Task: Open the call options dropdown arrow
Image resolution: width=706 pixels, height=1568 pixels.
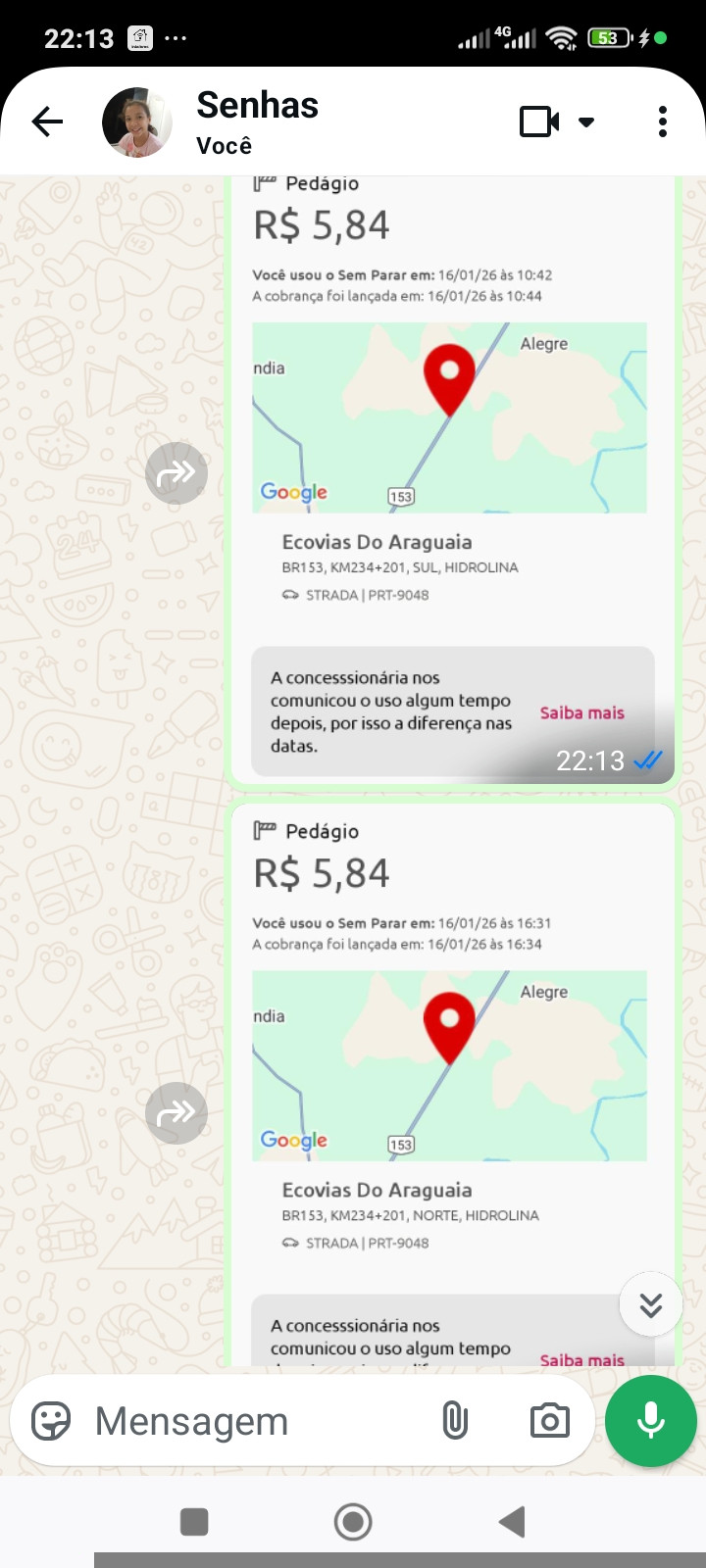Action: click(586, 122)
